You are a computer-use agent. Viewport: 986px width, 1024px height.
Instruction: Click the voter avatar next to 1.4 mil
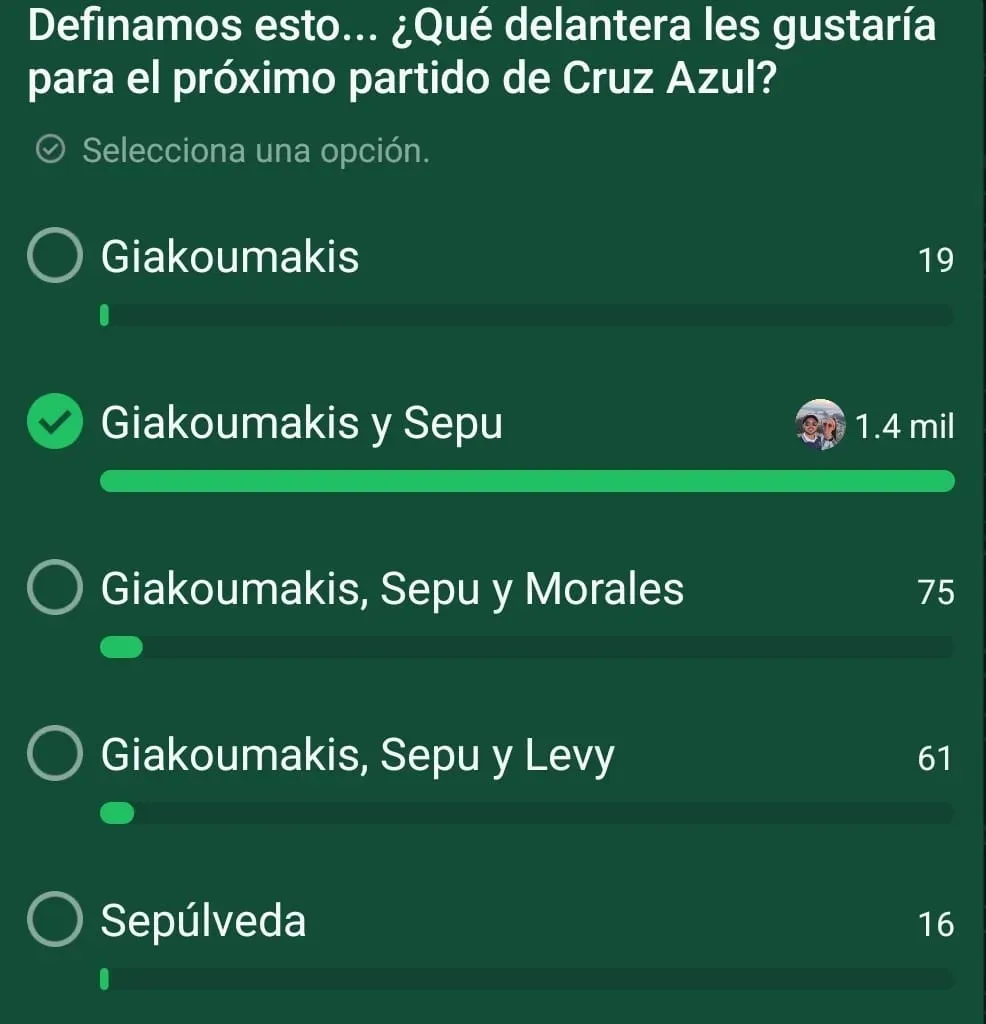819,426
